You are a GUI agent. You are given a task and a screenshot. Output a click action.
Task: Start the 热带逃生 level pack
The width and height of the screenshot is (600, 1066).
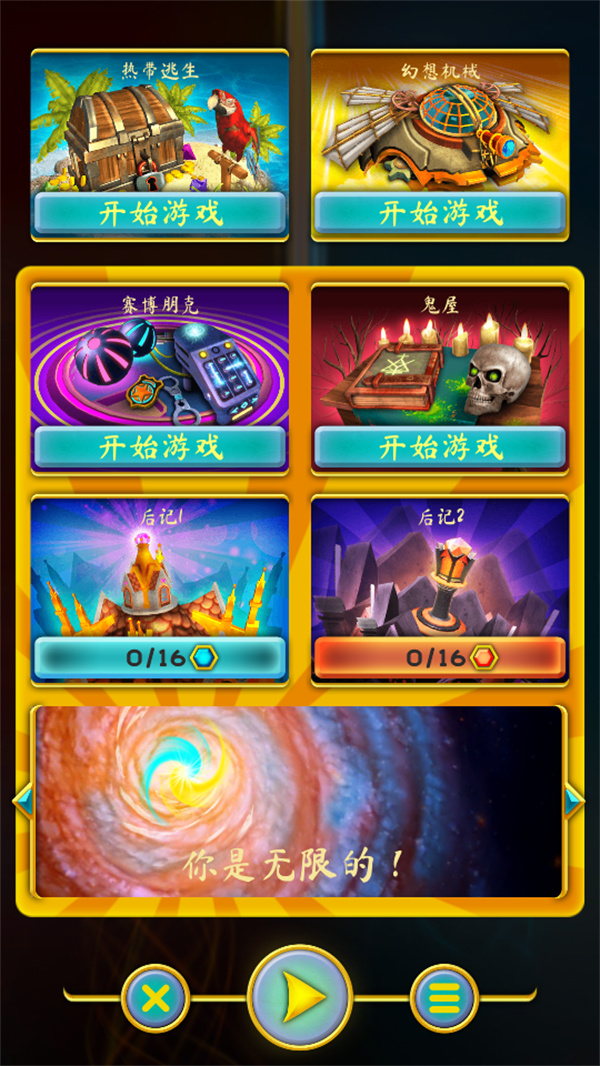coord(160,212)
